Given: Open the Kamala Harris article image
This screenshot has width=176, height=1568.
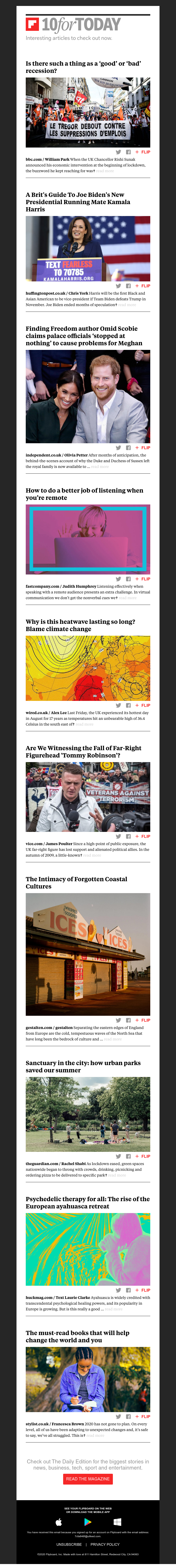Looking at the screenshot, I should click(88, 248).
